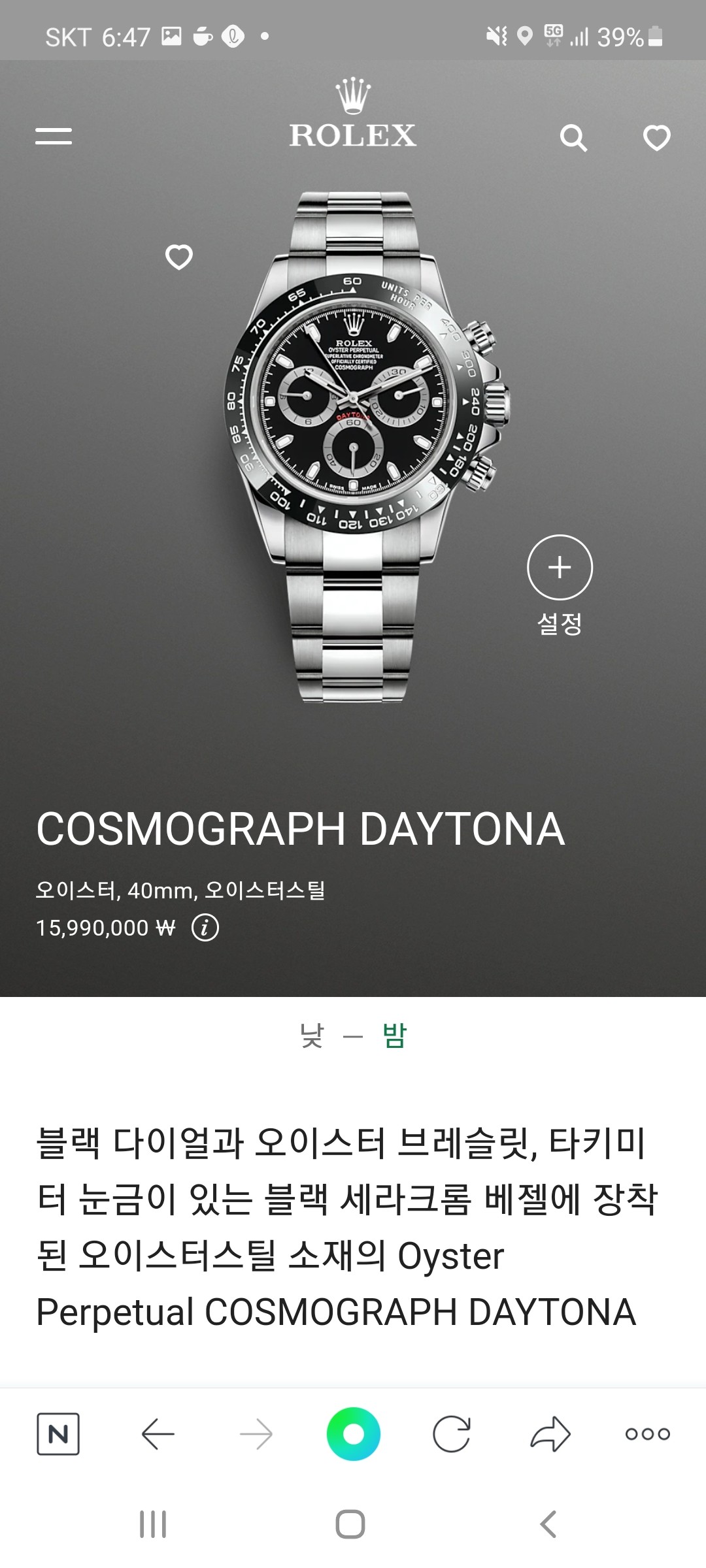Open the Naver N home button

[x=58, y=1434]
